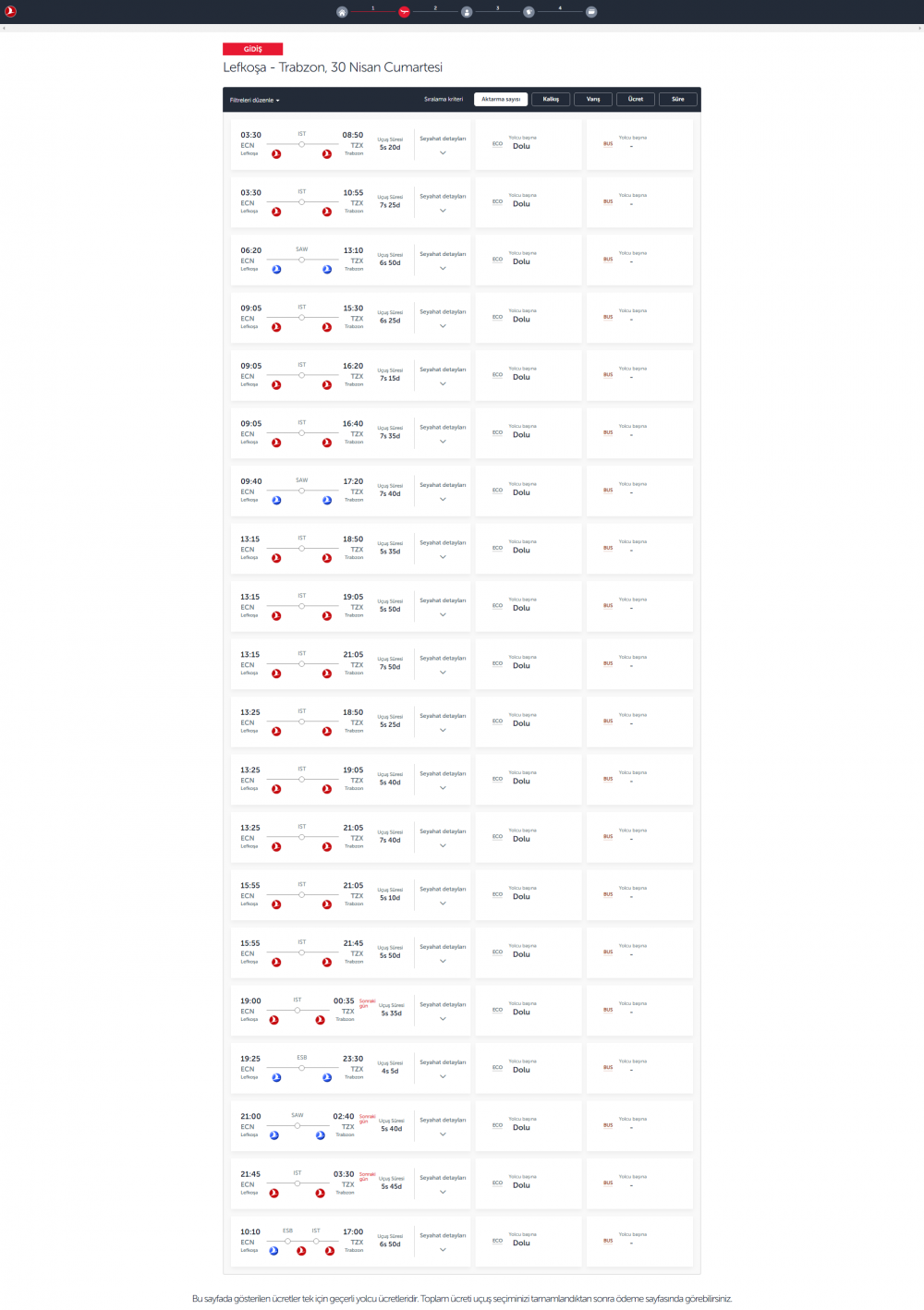Select the ECO fare cell on the first flight
Image resolution: width=924 pixels, height=1310 pixels.
point(528,143)
